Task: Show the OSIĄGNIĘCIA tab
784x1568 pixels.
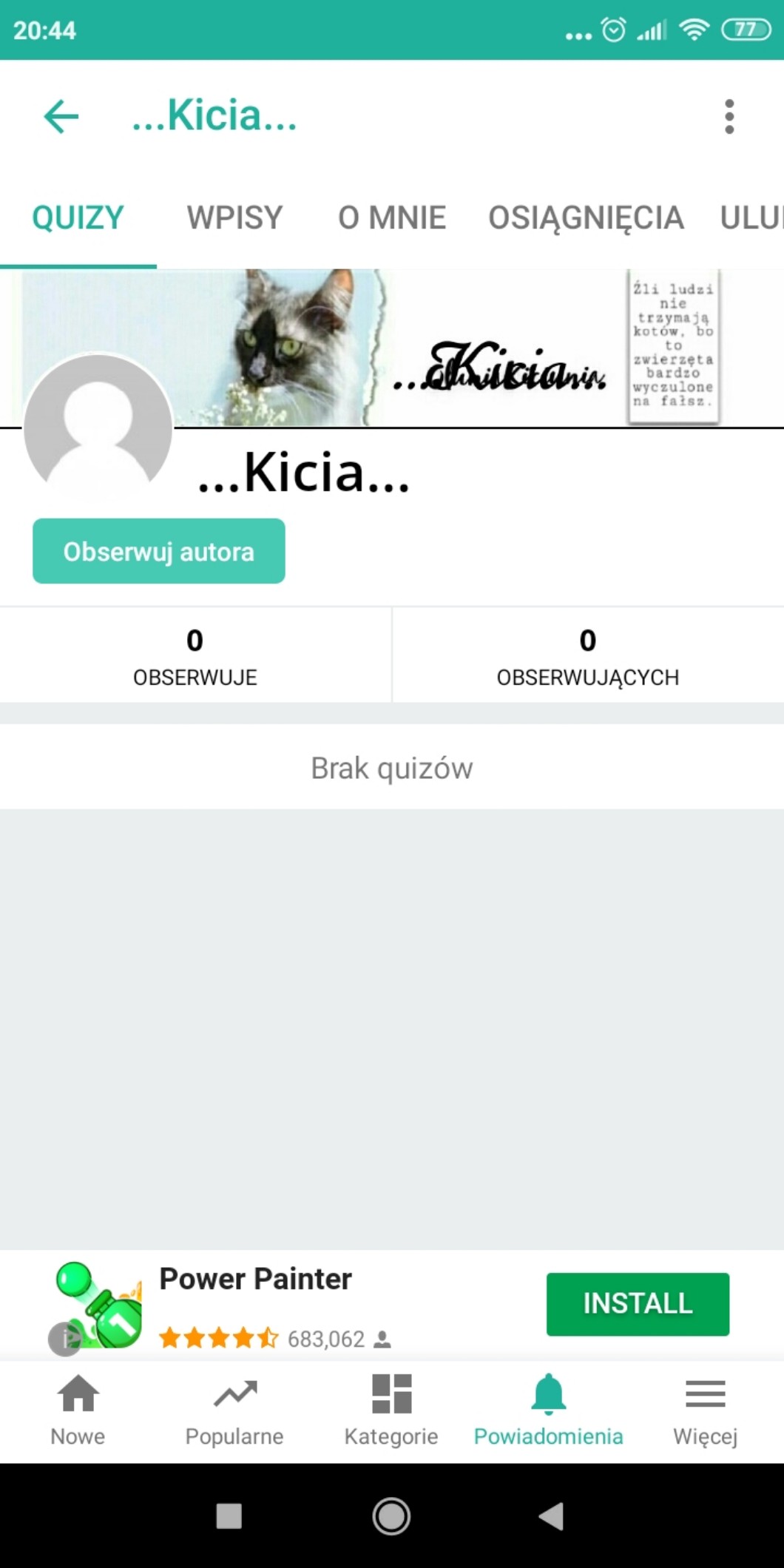Action: 586,217
